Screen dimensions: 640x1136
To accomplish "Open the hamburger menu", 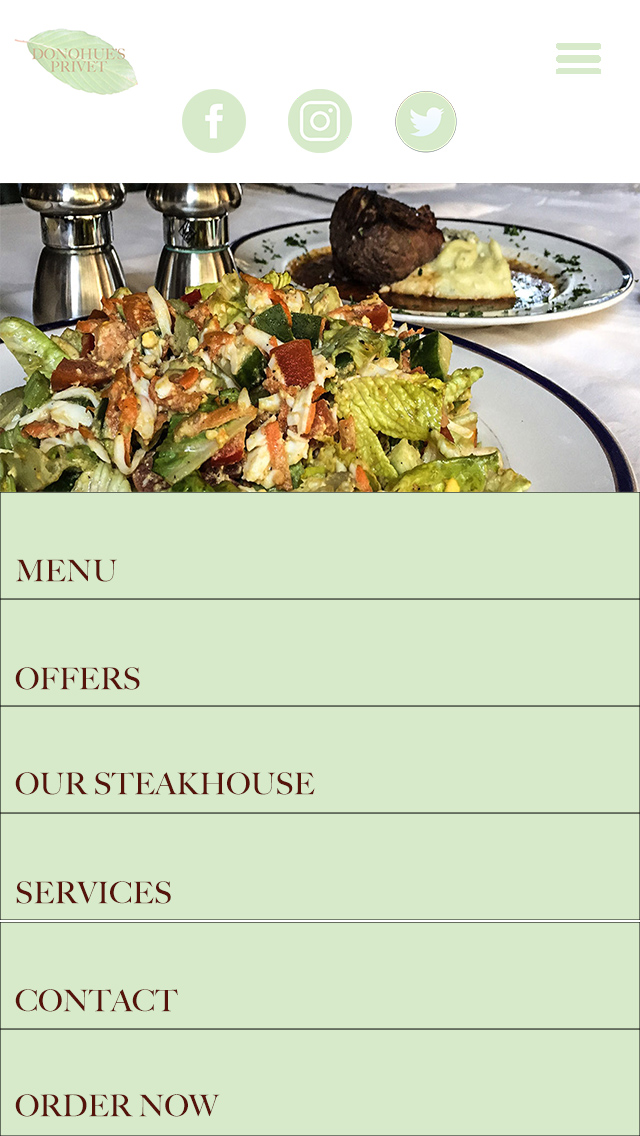I will point(578,58).
